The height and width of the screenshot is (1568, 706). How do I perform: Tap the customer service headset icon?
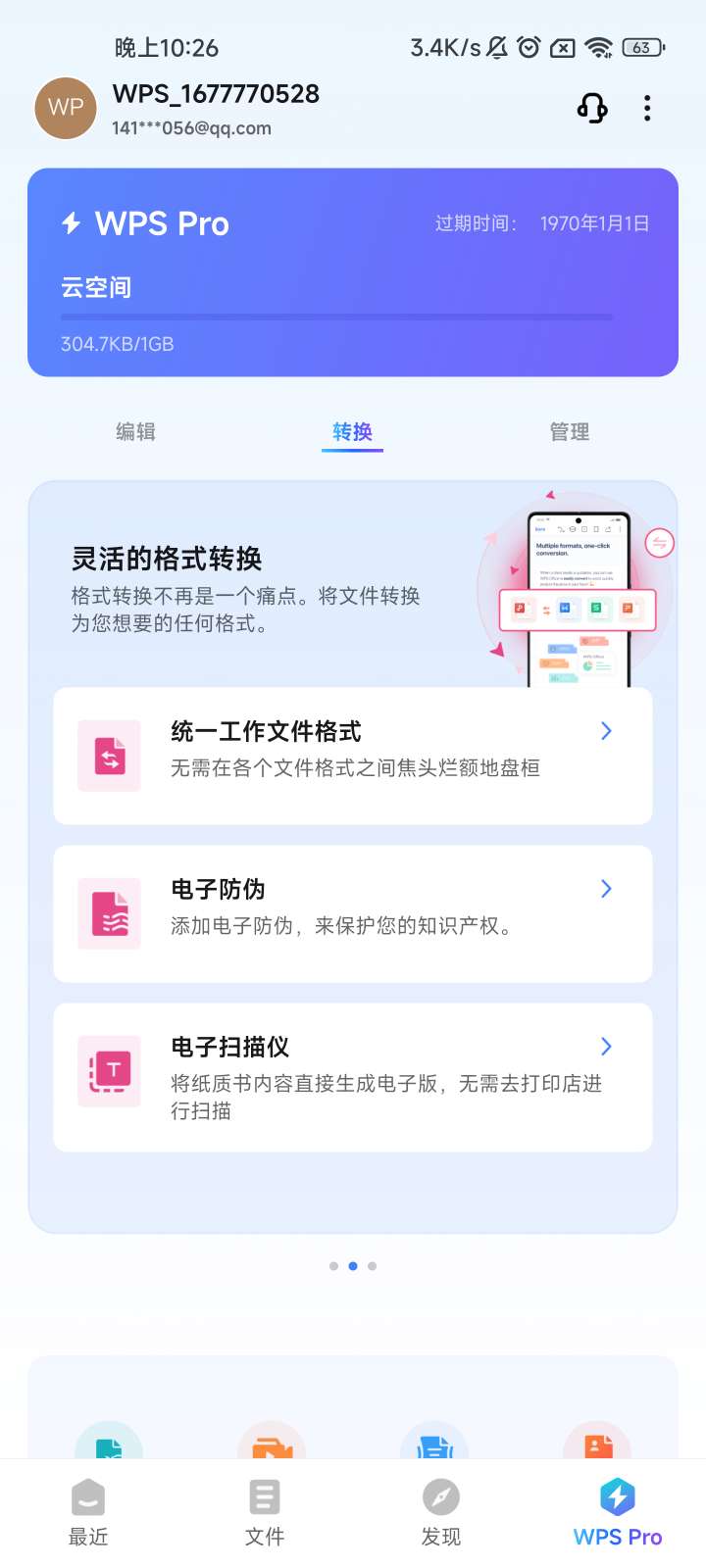(x=592, y=108)
